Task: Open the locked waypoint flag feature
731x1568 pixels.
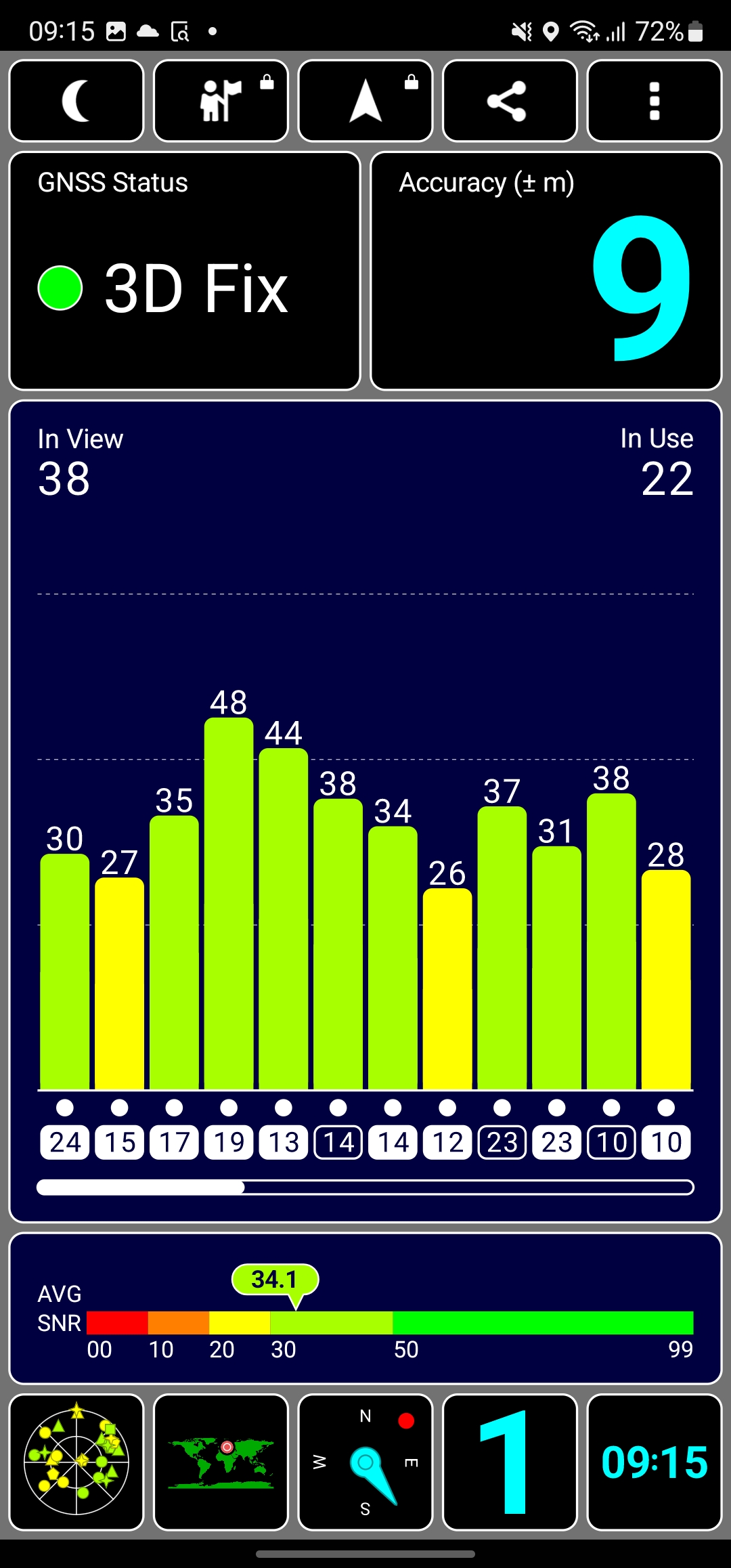Action: click(221, 101)
